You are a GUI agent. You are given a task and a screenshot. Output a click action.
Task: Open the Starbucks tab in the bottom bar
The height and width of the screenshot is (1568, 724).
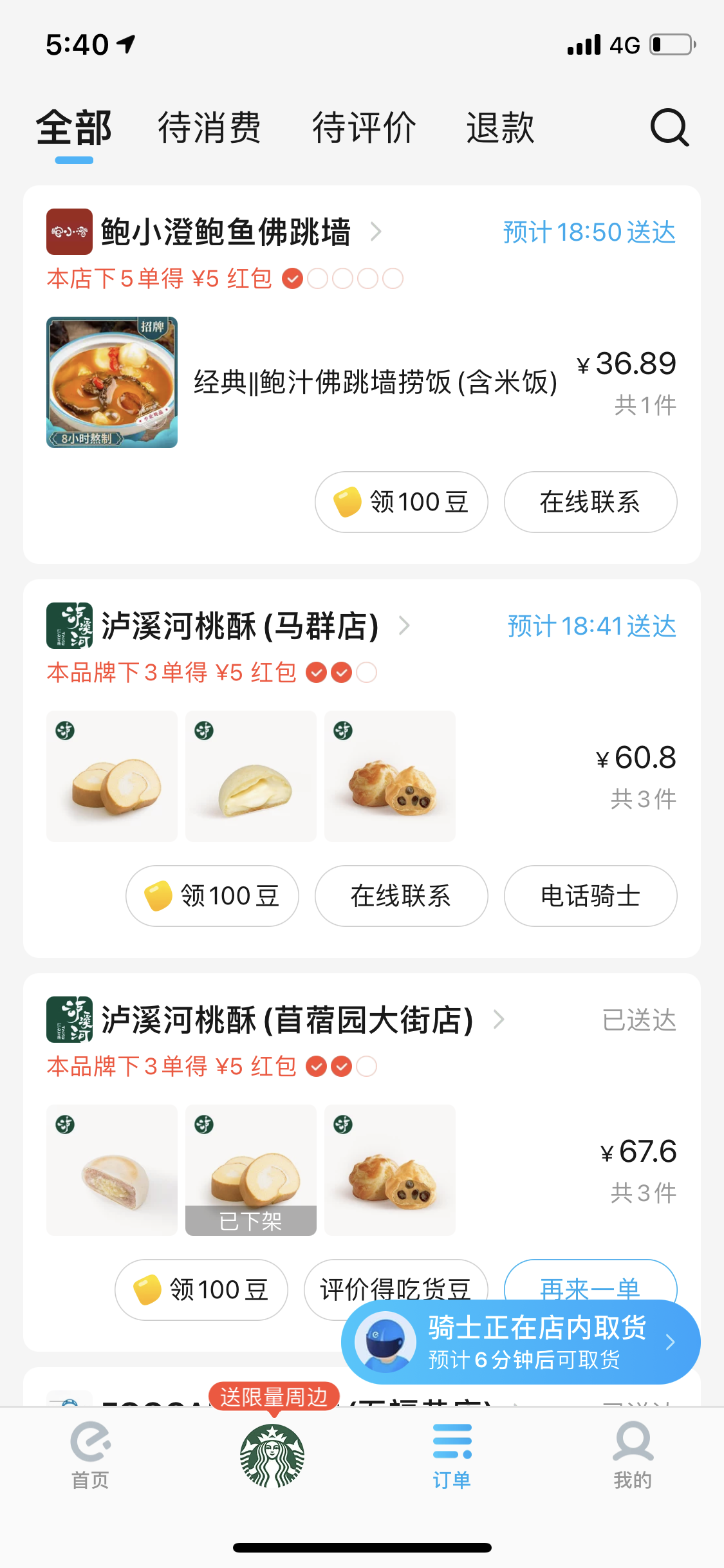[x=272, y=1456]
